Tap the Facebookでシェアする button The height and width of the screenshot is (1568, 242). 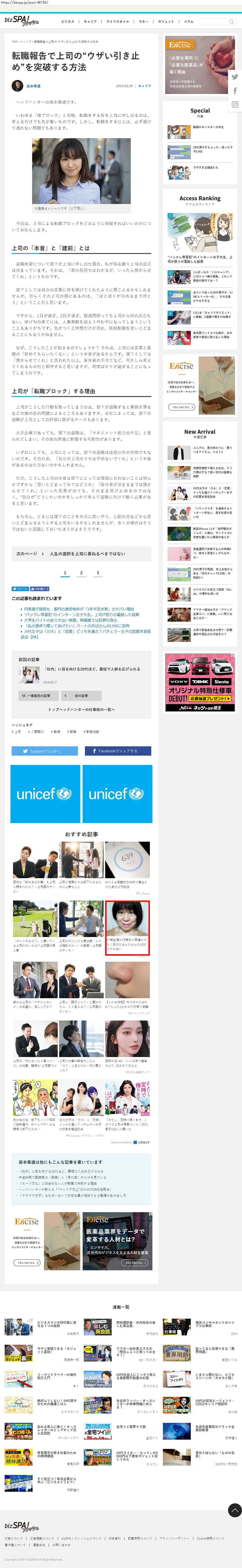[118, 751]
